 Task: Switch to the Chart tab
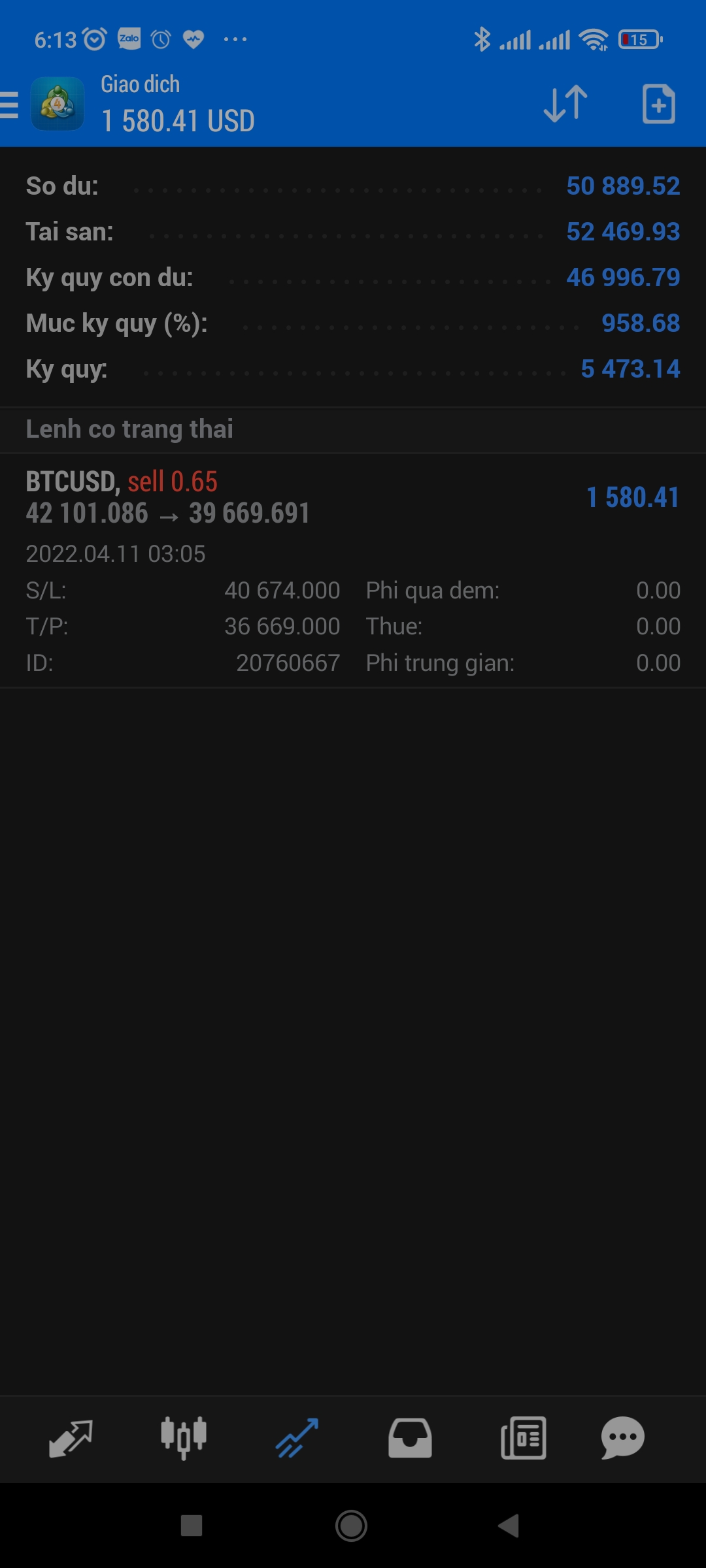tap(184, 1439)
